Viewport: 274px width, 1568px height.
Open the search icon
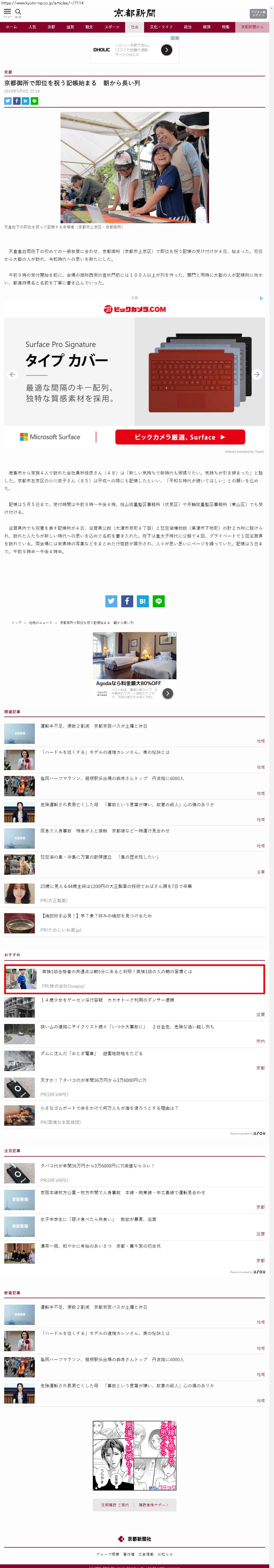[18, 12]
